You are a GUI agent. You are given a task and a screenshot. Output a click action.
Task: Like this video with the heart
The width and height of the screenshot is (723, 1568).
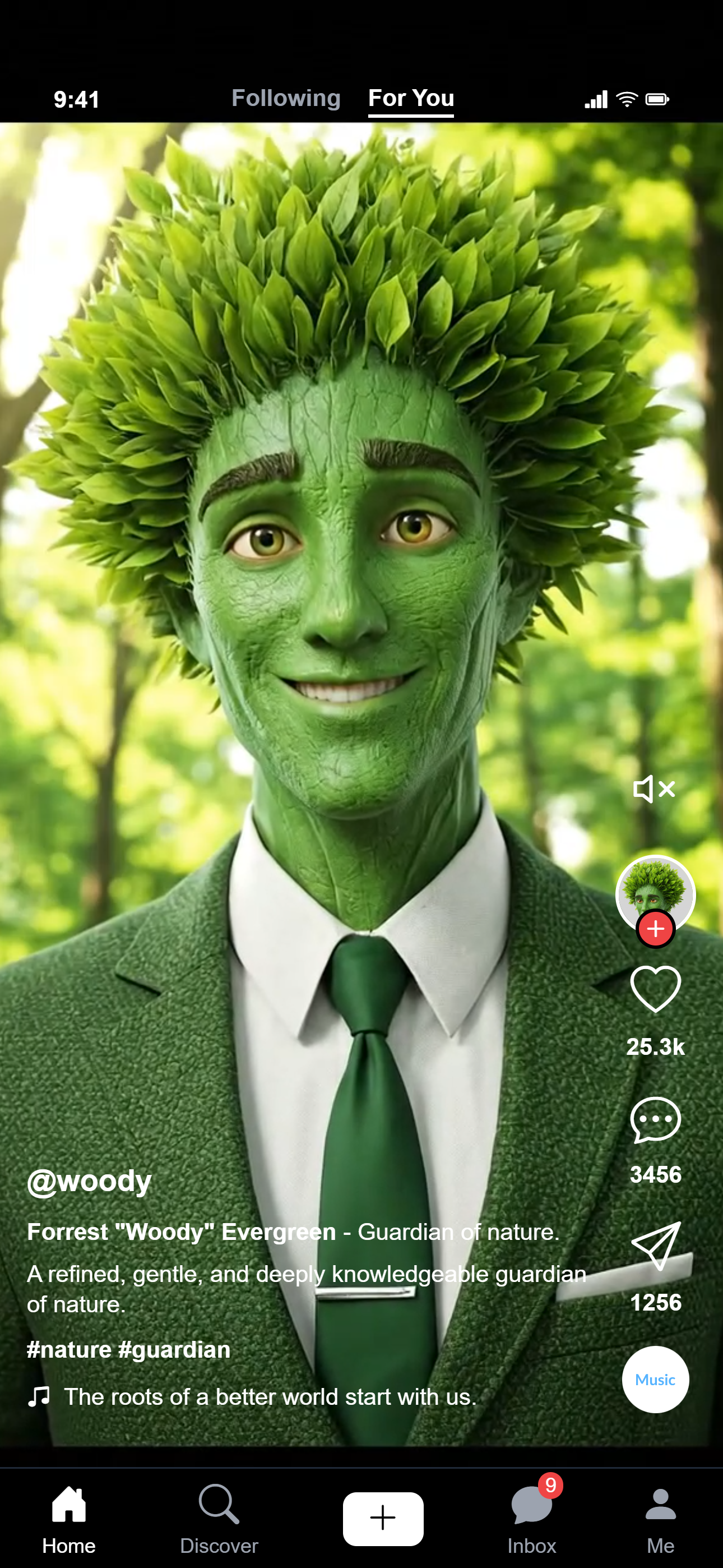[x=655, y=989]
